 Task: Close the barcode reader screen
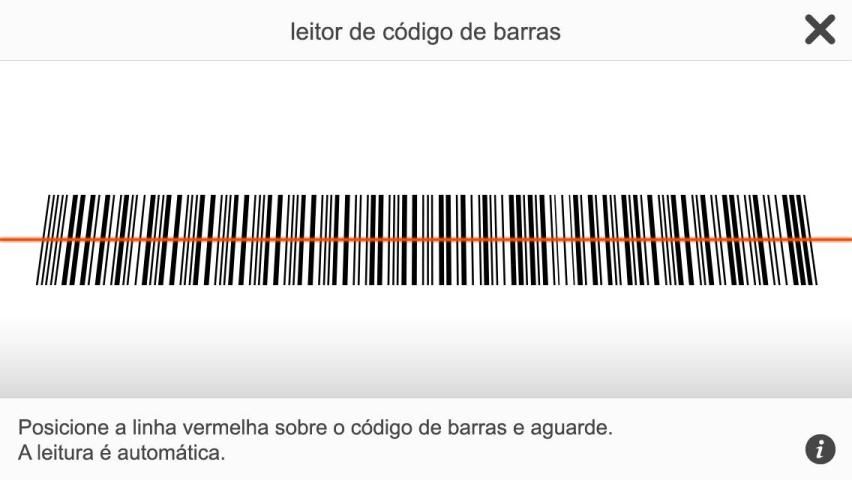[819, 31]
